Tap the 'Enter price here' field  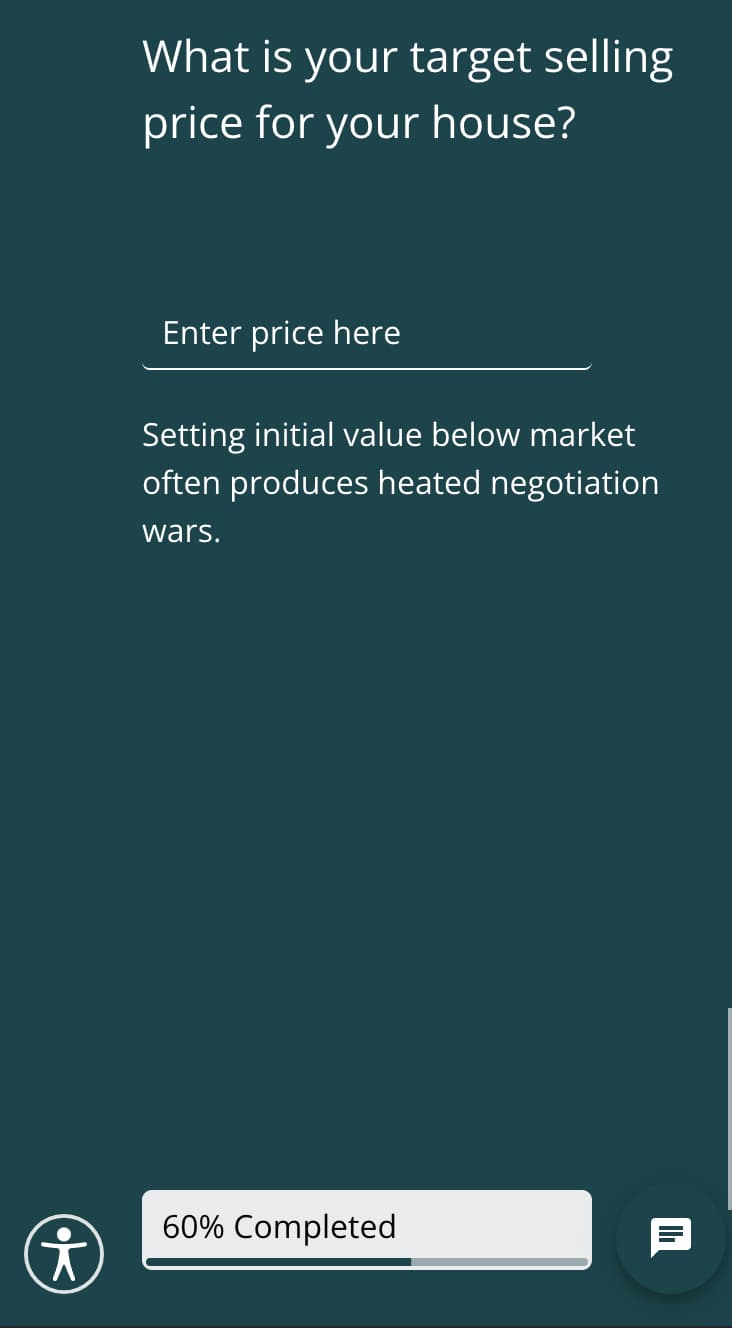tap(366, 334)
